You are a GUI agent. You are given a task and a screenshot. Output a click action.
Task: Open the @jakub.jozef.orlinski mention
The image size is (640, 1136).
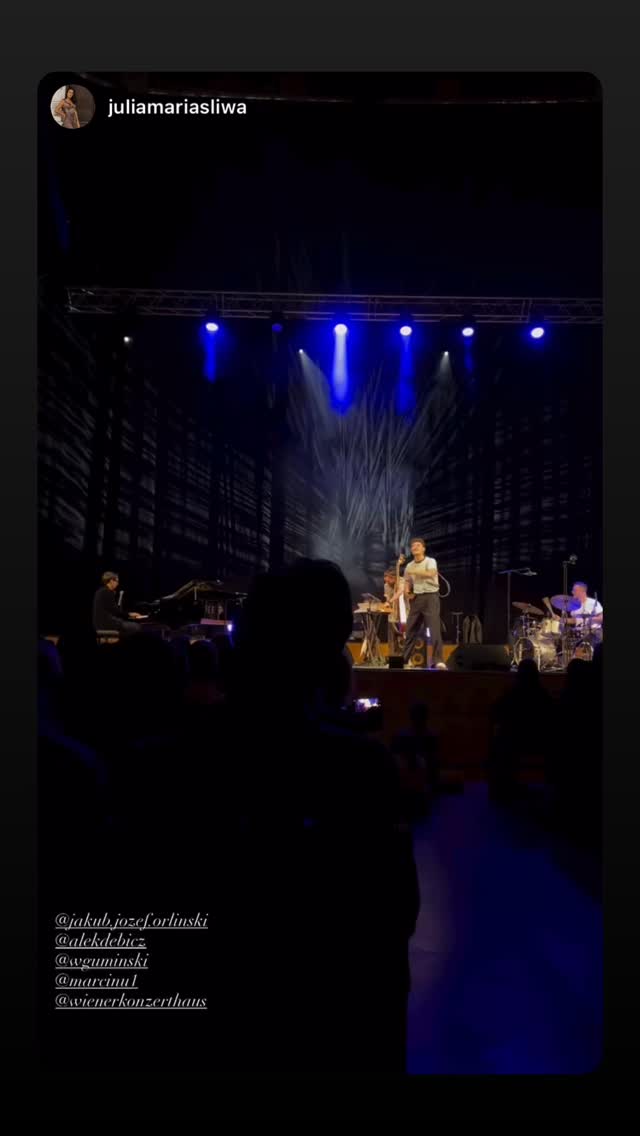pyautogui.click(x=131, y=921)
